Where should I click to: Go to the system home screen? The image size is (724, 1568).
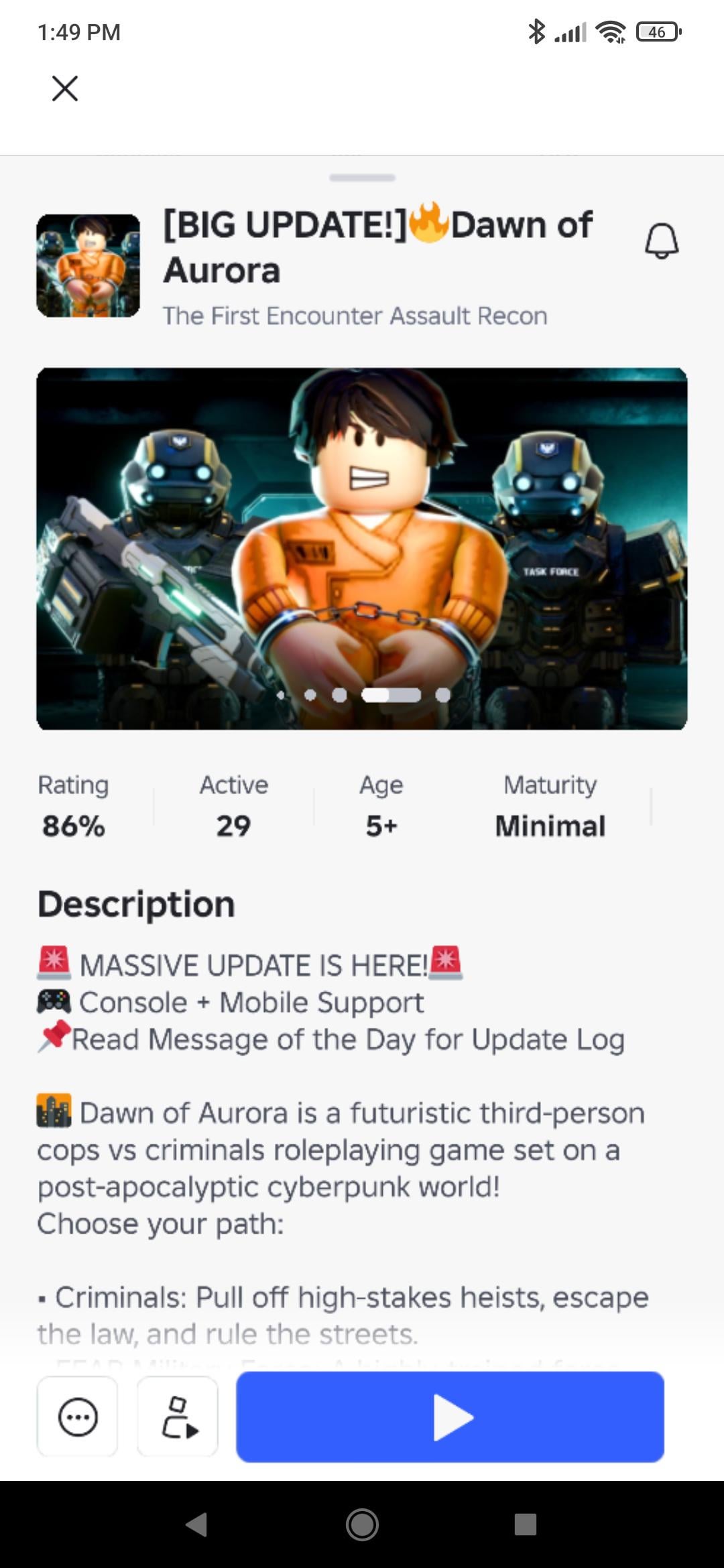point(362,1524)
